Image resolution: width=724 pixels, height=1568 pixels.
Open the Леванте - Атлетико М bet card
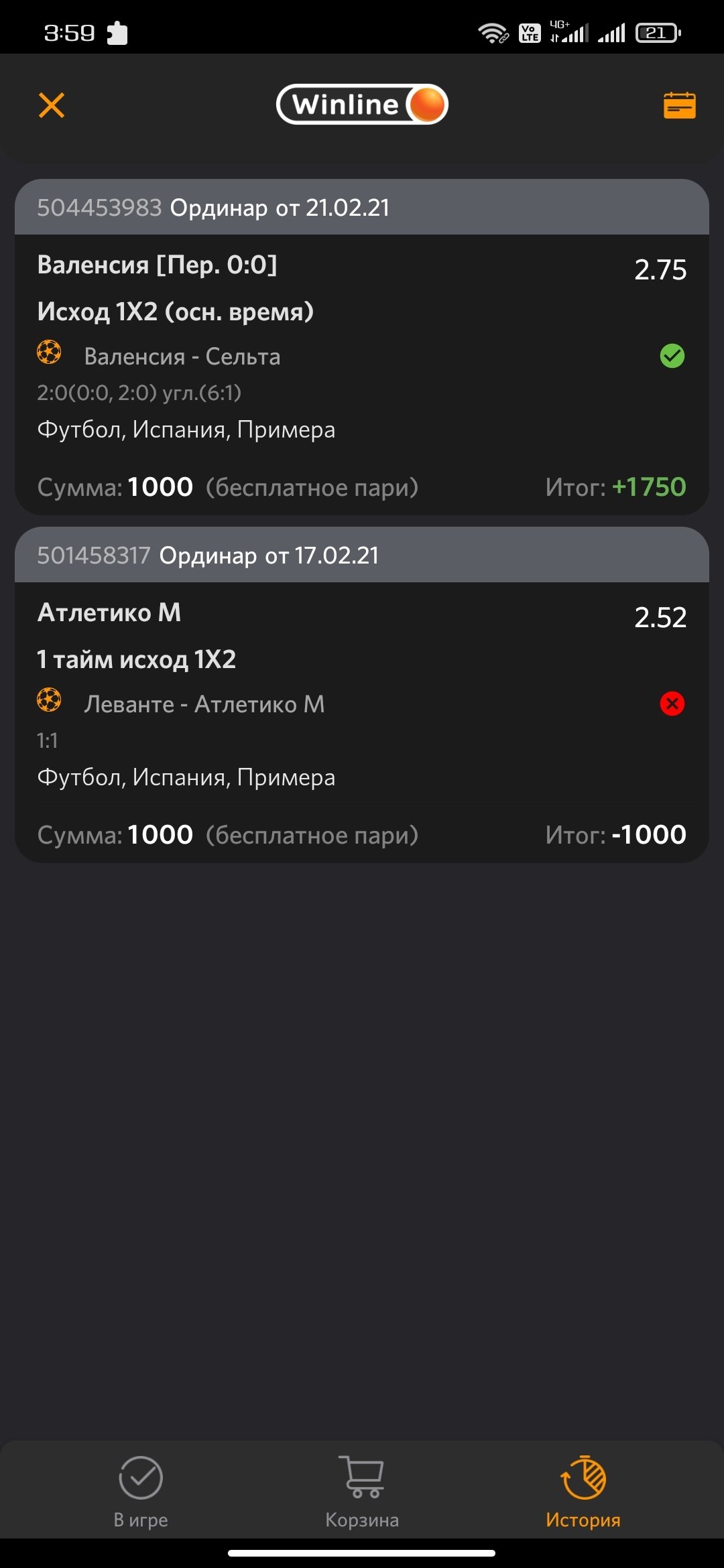362,704
